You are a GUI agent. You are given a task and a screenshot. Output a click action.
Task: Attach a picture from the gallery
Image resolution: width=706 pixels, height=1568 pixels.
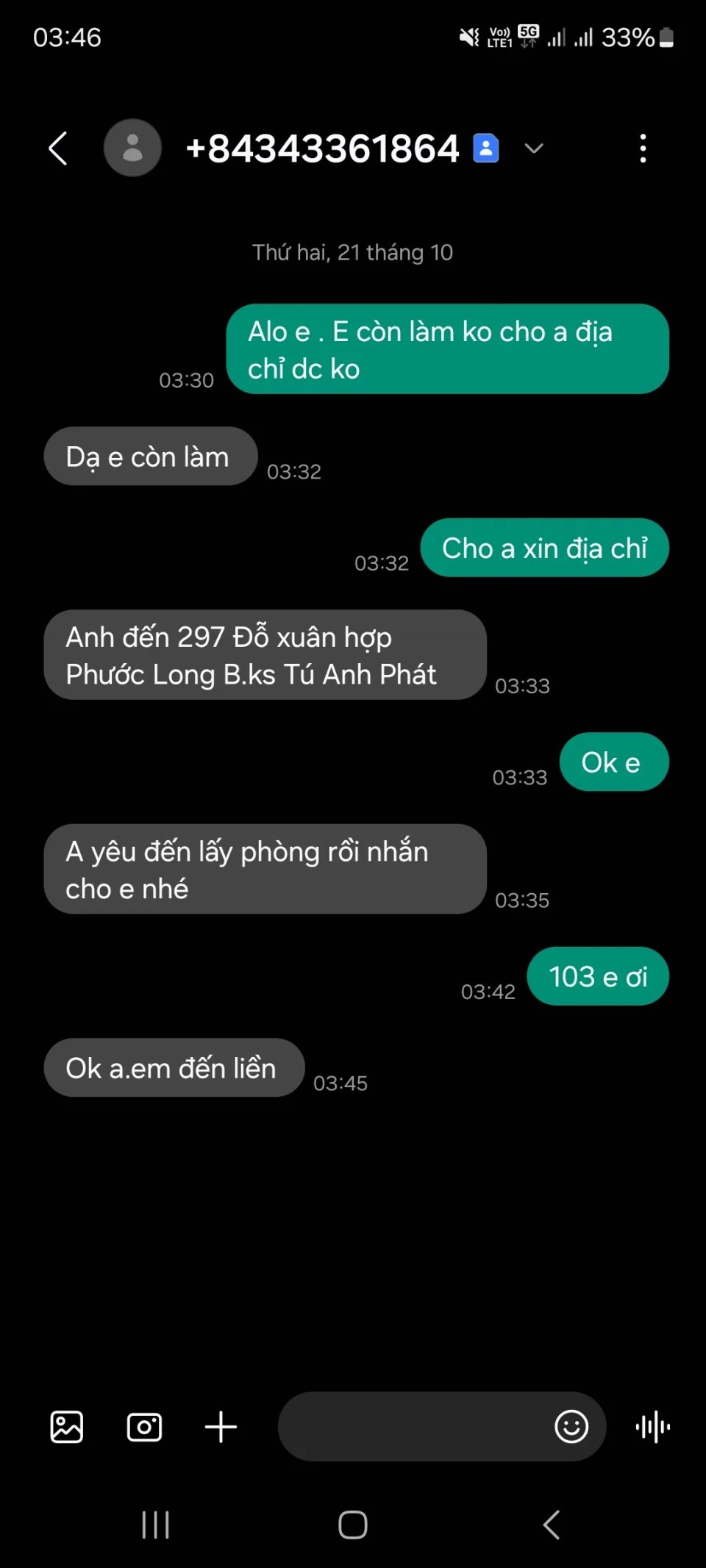pos(67,1428)
